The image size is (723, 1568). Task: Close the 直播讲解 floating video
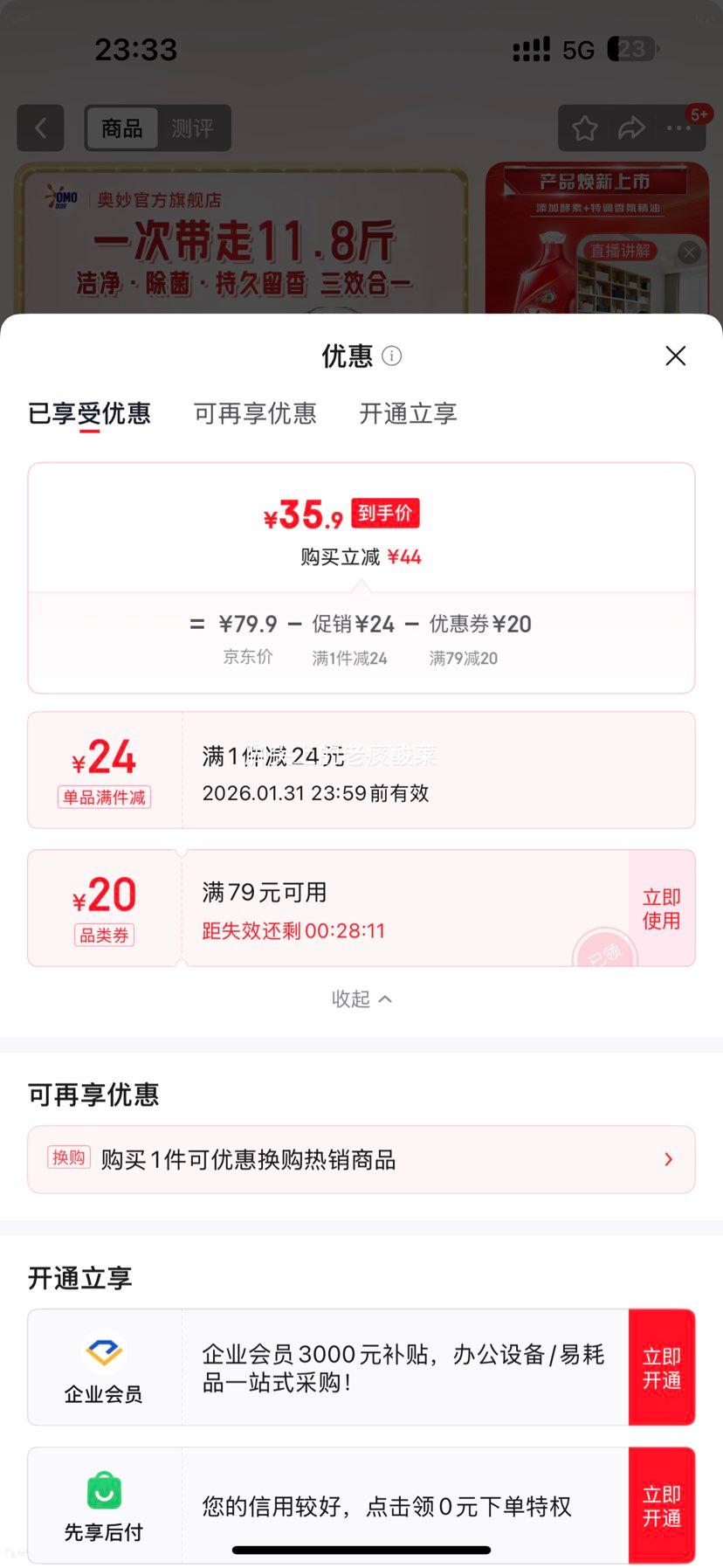tap(688, 252)
